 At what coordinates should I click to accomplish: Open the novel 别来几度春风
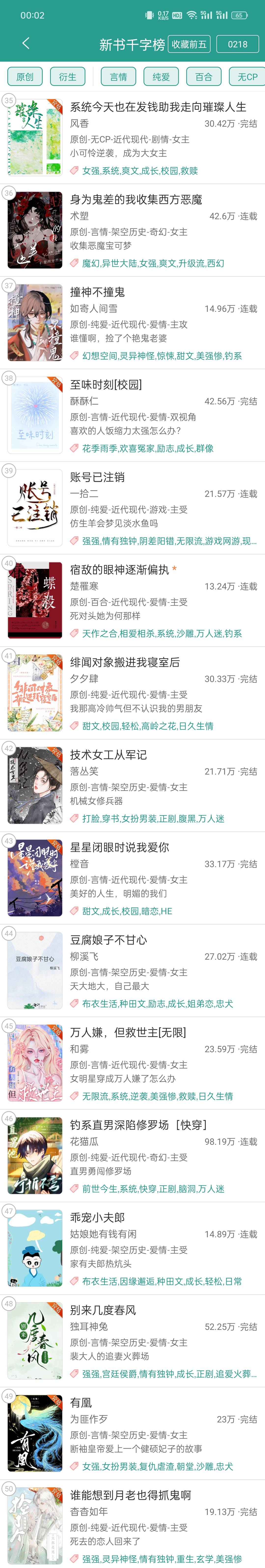tap(103, 1310)
